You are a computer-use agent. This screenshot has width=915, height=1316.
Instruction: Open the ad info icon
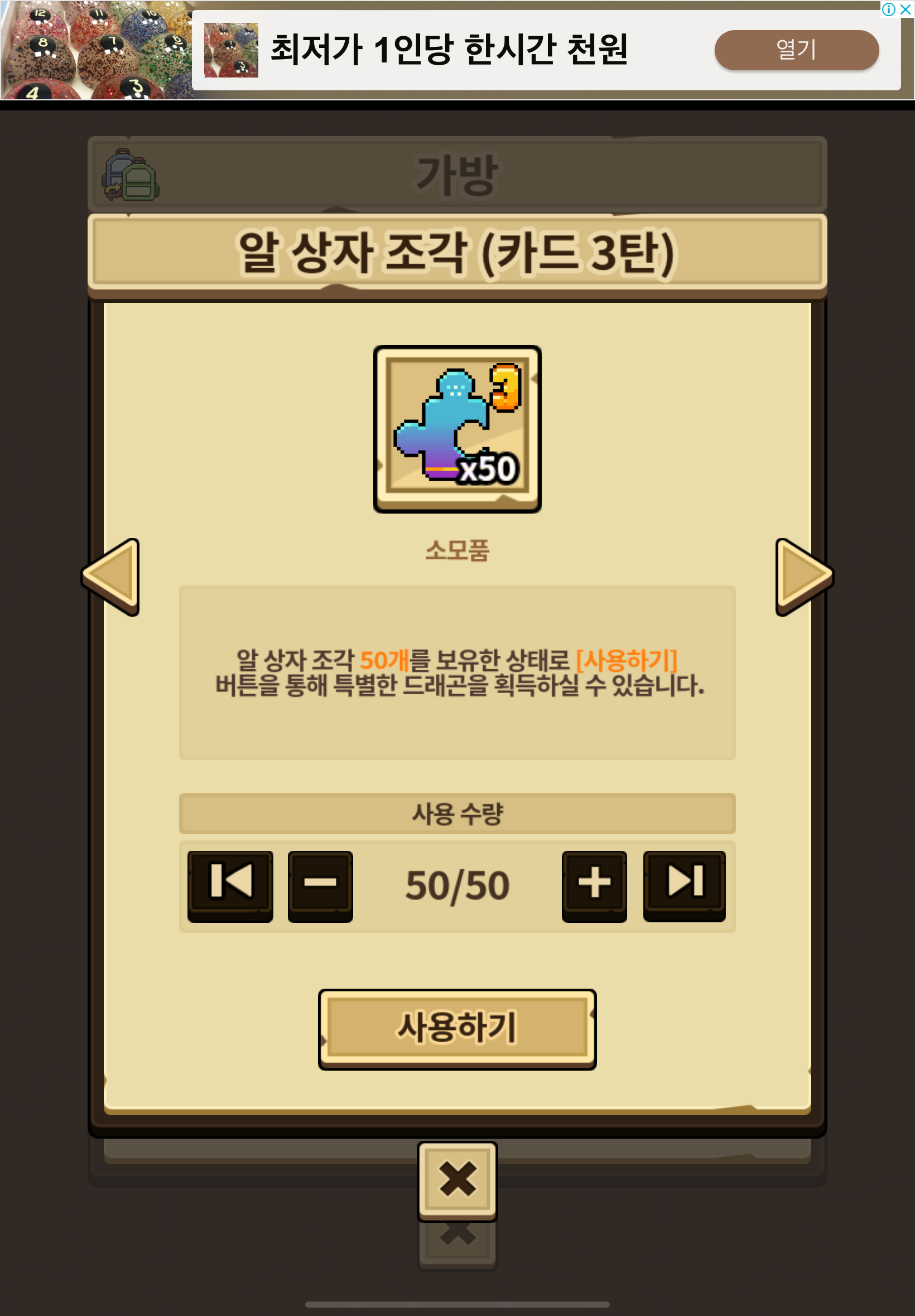coord(889,9)
